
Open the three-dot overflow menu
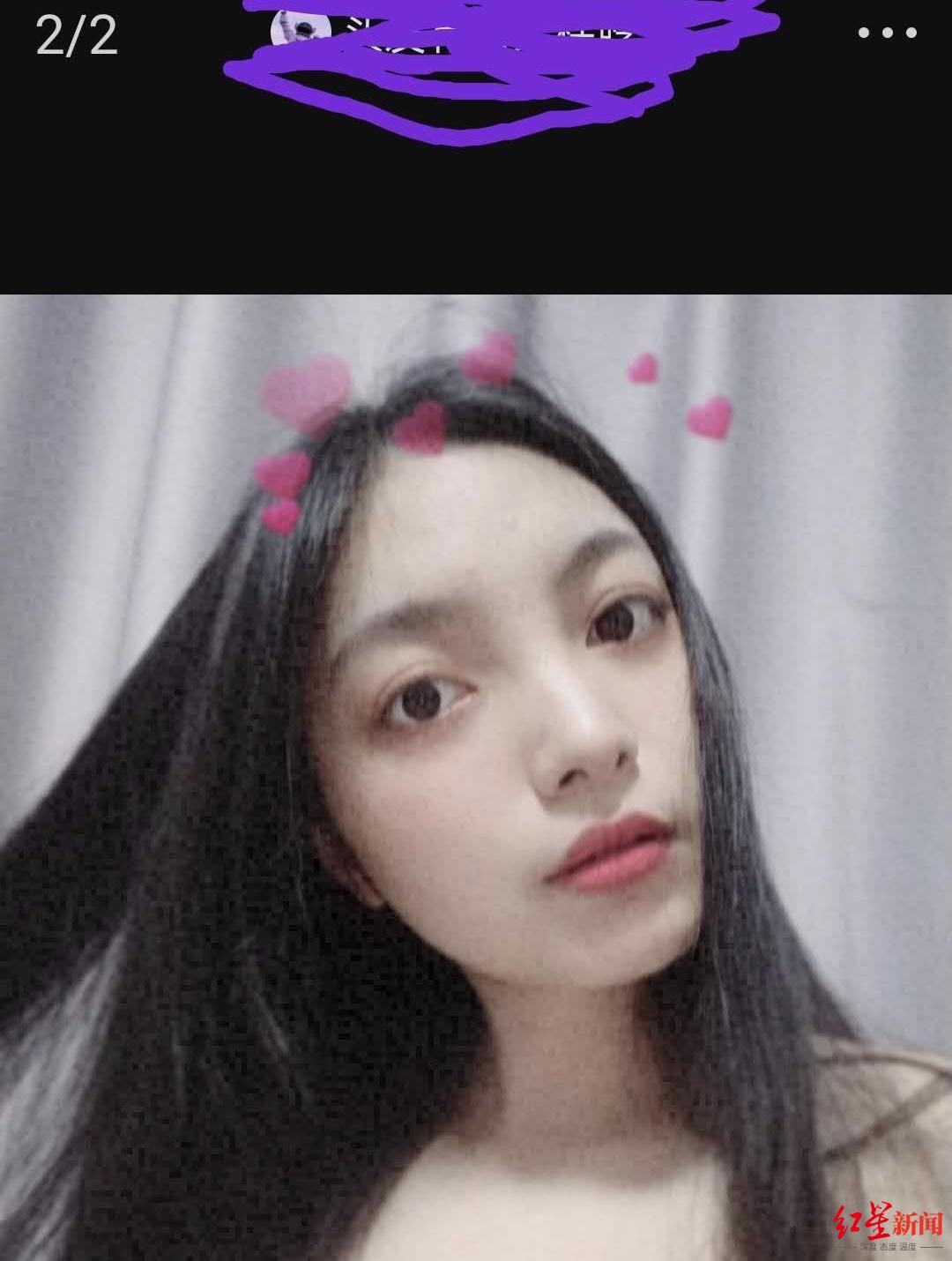coord(887,34)
